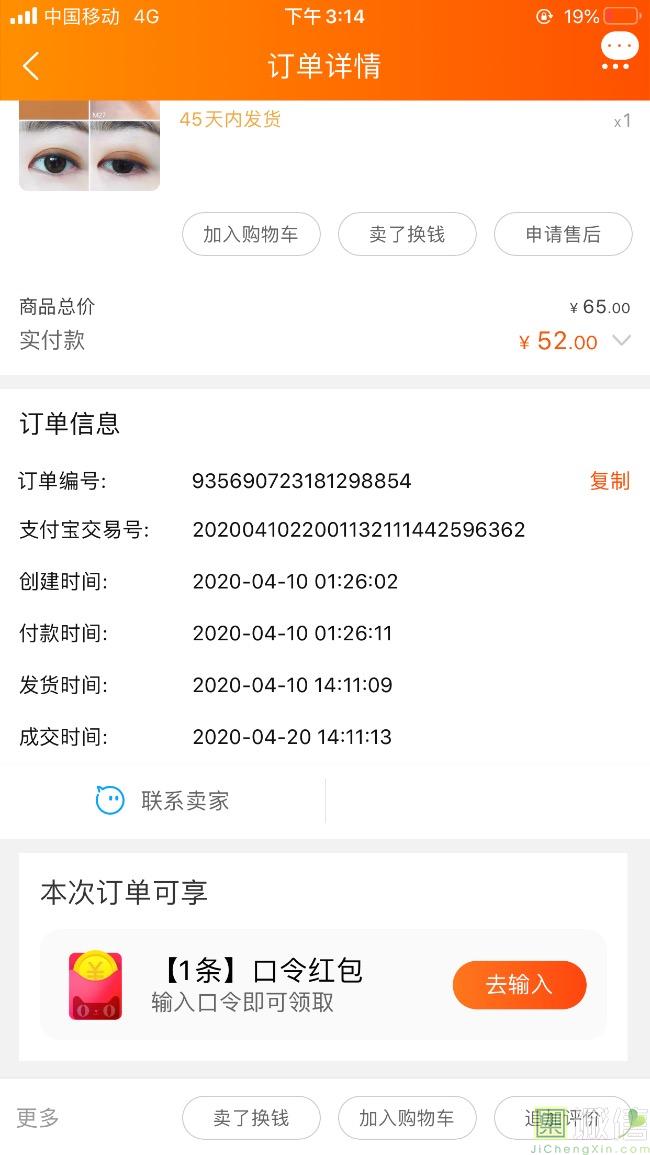Tap 去输入 to claim the 口令红包
Viewport: 650px width, 1155px height.
pyautogui.click(x=519, y=985)
